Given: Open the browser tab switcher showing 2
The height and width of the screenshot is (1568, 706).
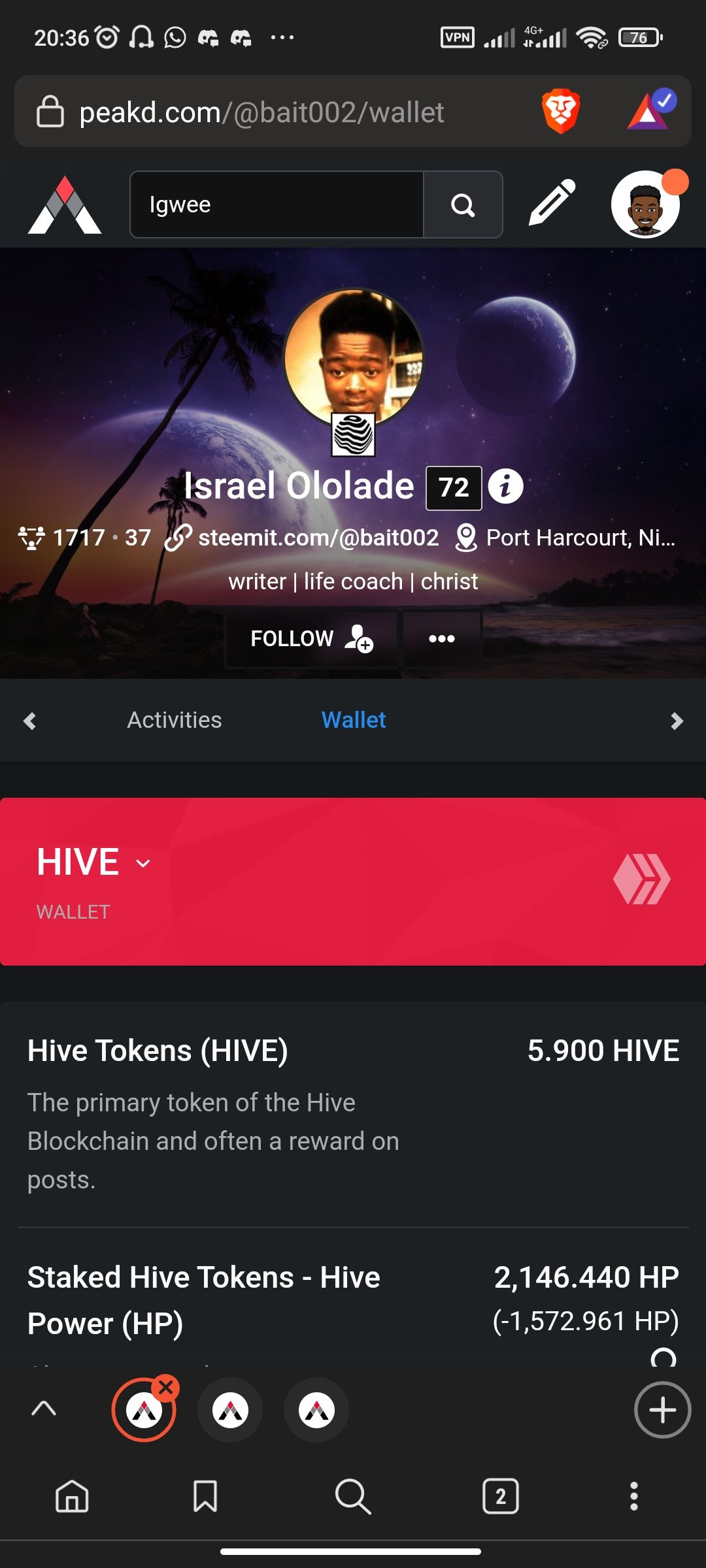Looking at the screenshot, I should click(x=501, y=1496).
